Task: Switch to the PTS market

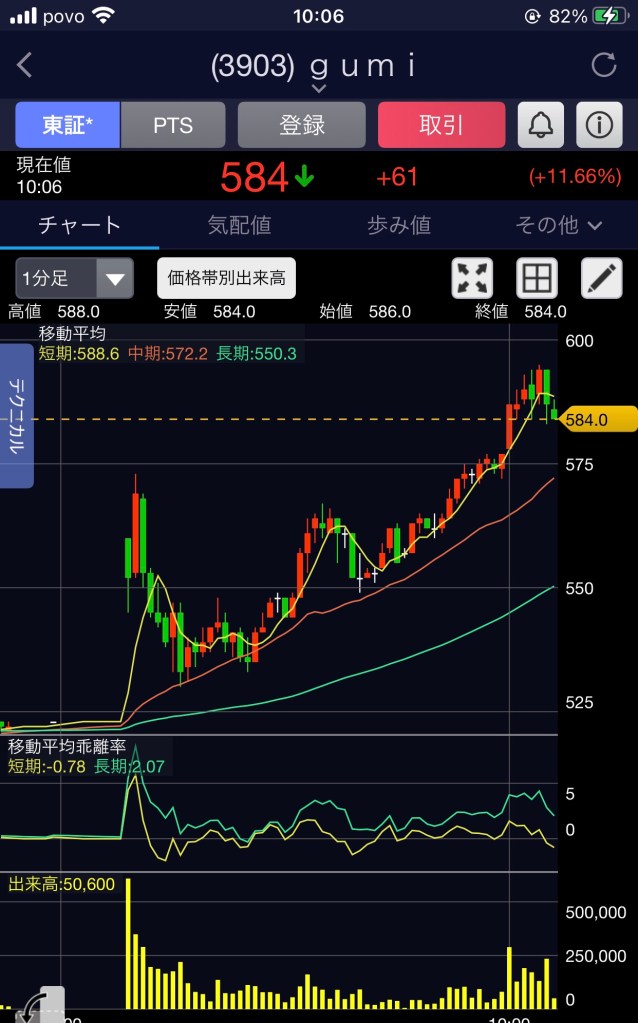Action: point(173,125)
